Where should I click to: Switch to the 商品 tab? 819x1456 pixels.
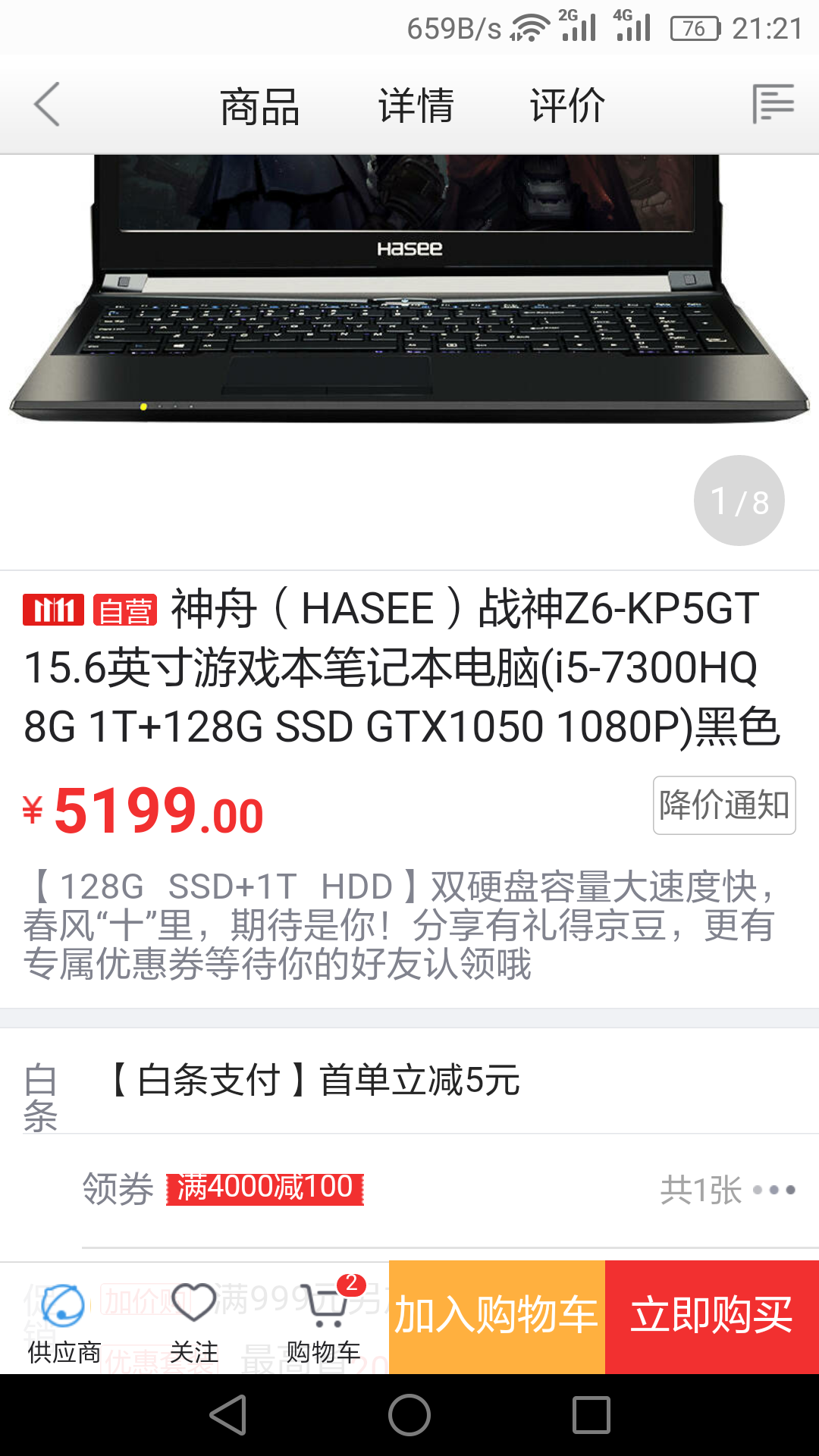pyautogui.click(x=259, y=106)
